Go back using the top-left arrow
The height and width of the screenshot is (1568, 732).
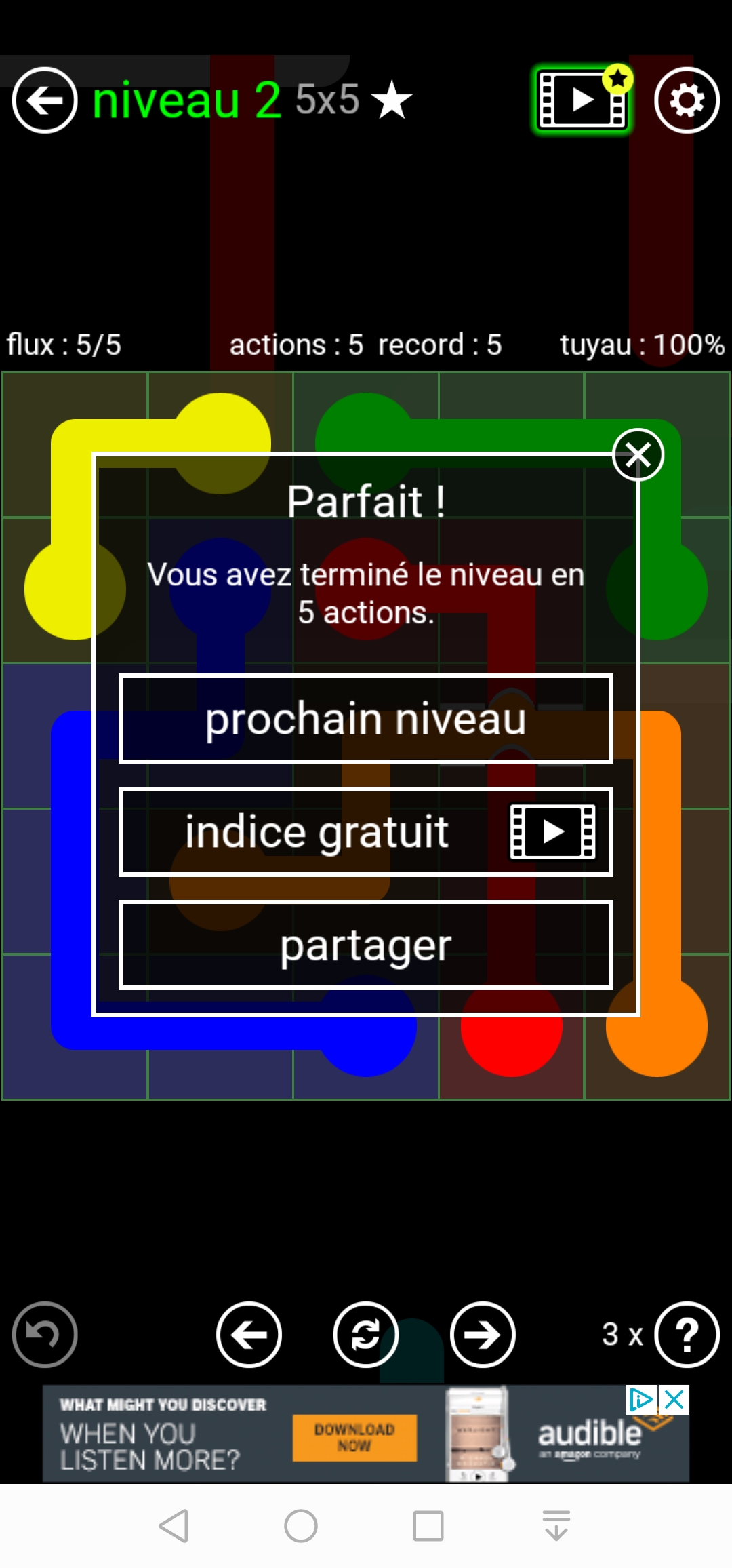coord(45,100)
